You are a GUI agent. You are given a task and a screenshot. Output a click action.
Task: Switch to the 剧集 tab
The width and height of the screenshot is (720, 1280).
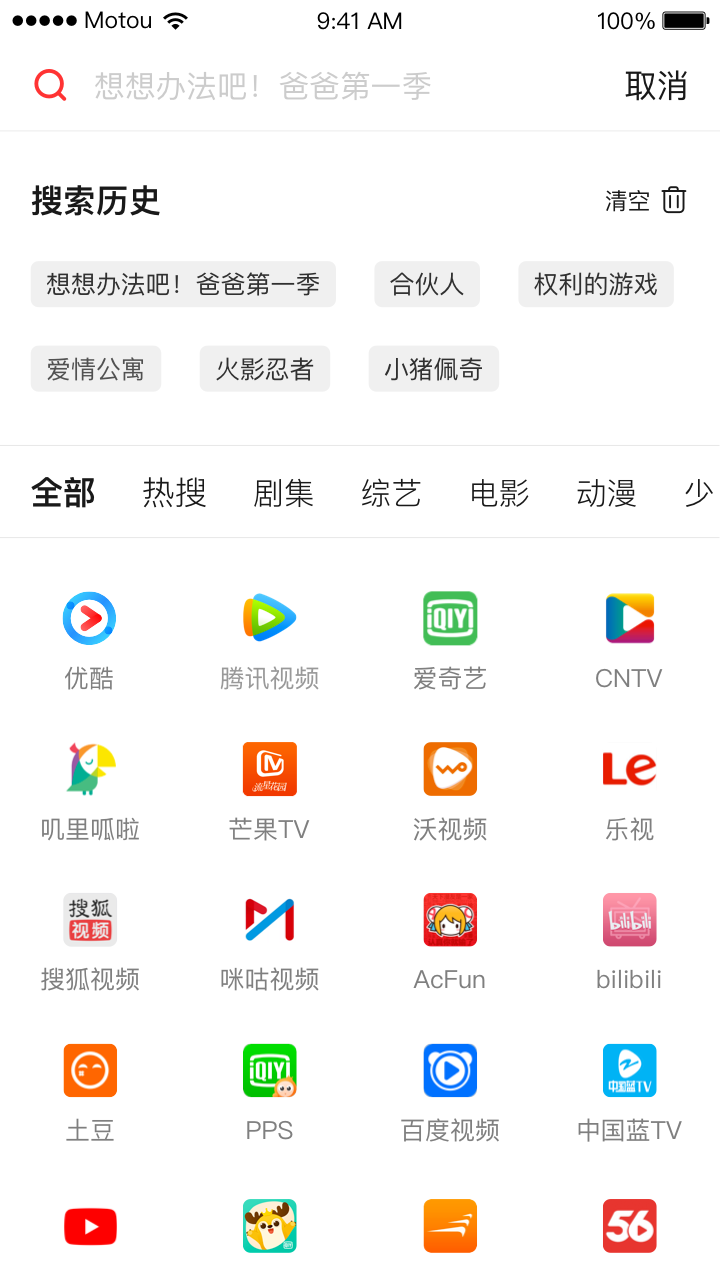284,493
